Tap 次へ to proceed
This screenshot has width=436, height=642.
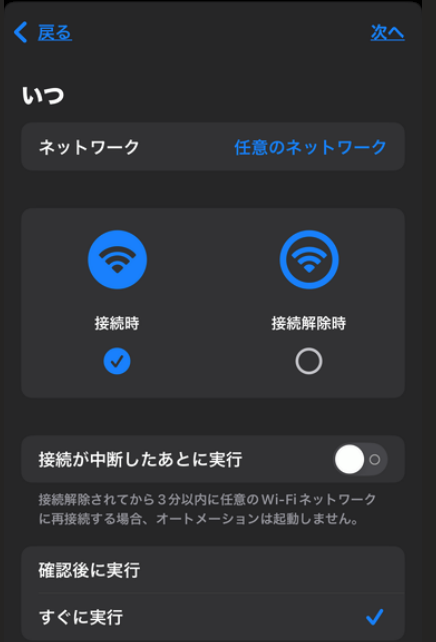tap(387, 32)
